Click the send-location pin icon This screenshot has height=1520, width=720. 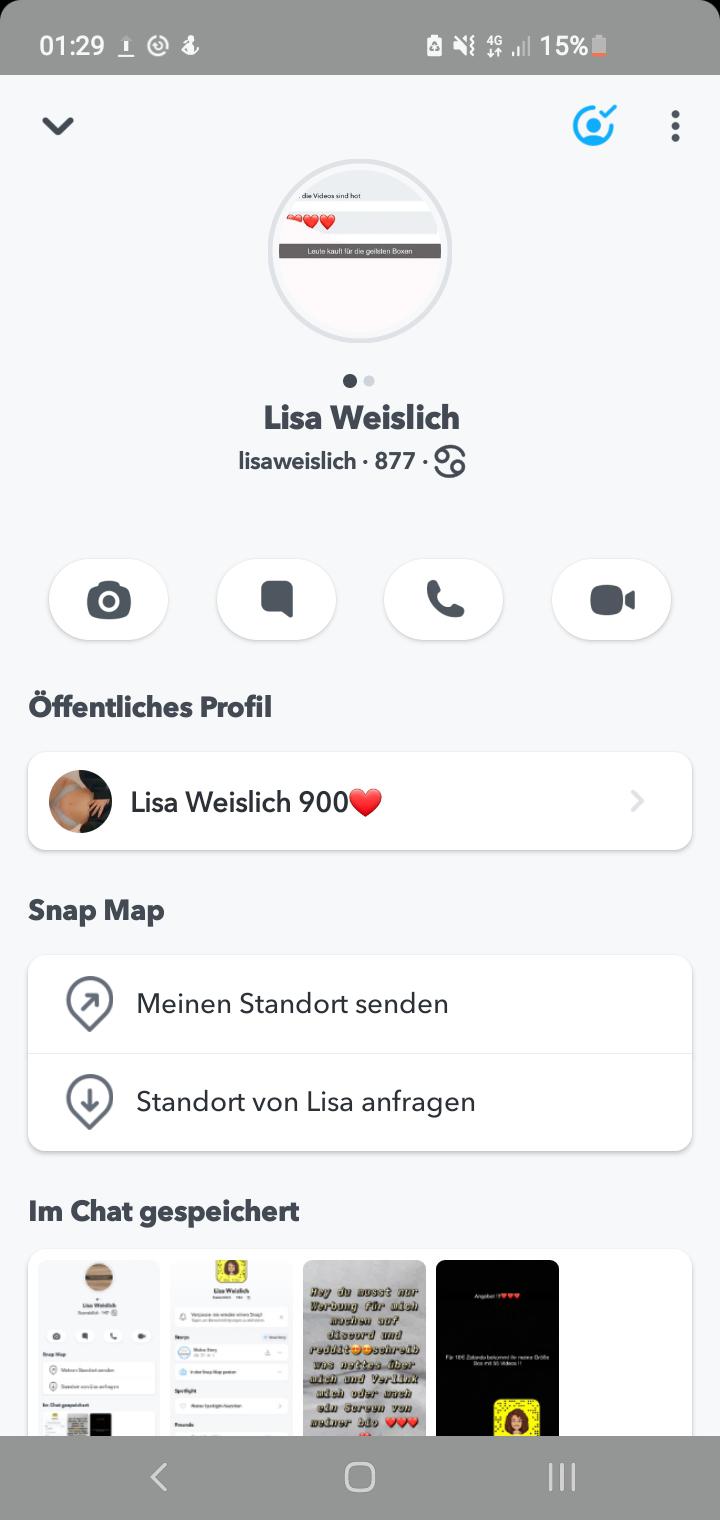point(89,1003)
